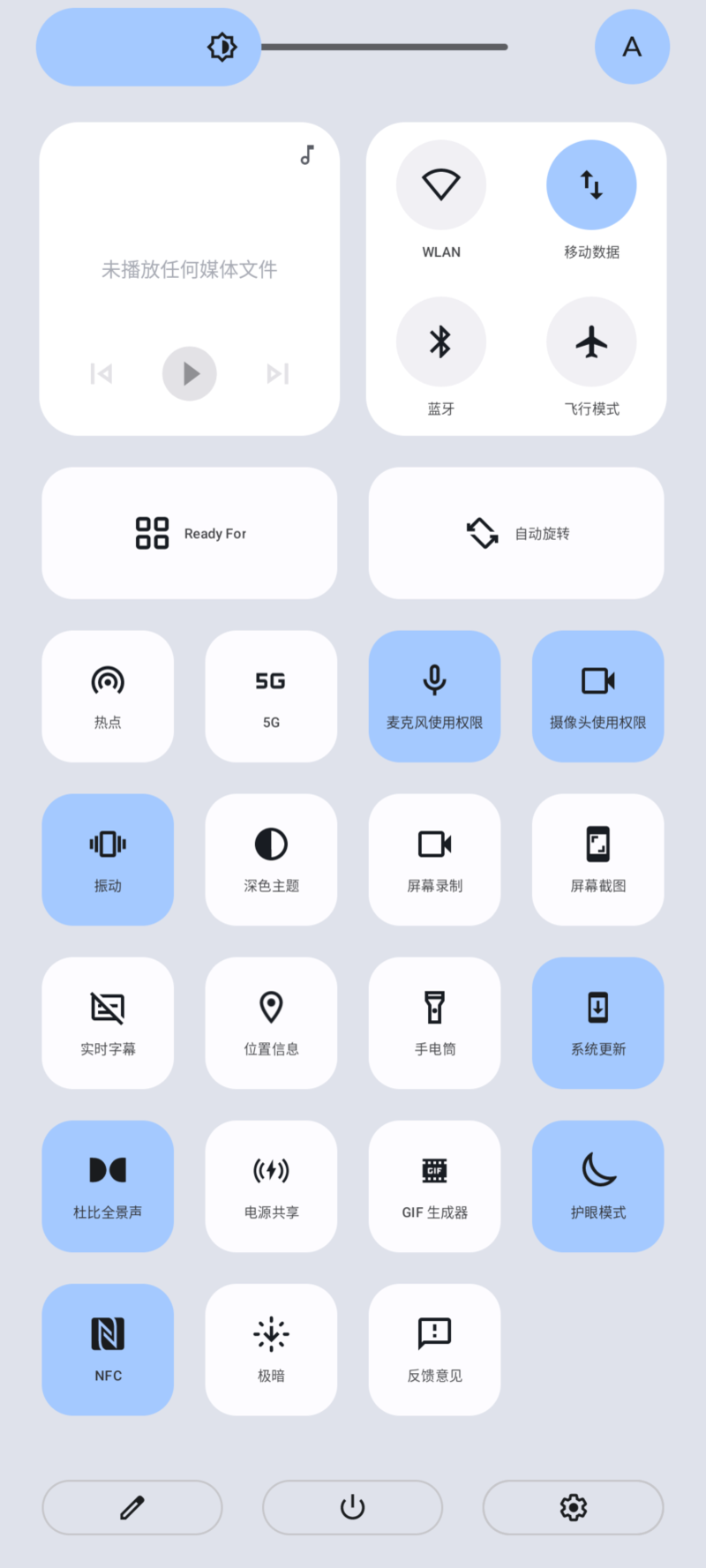The width and height of the screenshot is (706, 1568).
Task: Enable airplane mode (飞行模式)
Action: pos(591,342)
